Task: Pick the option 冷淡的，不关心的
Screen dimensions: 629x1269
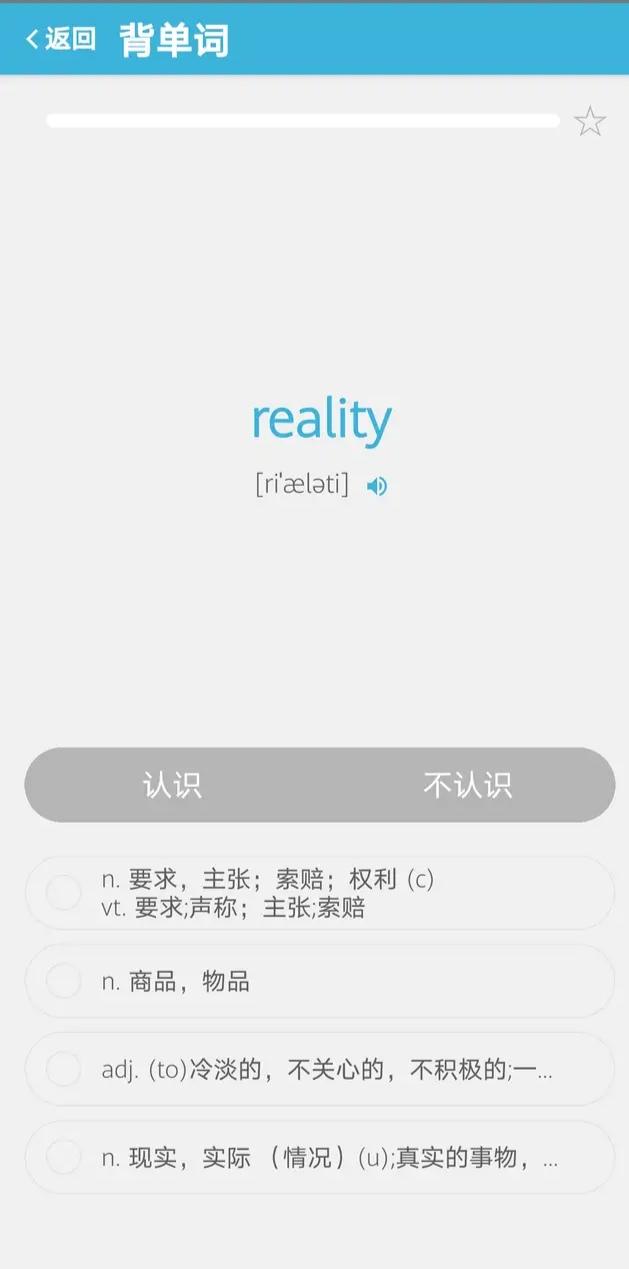Action: pos(319,1069)
